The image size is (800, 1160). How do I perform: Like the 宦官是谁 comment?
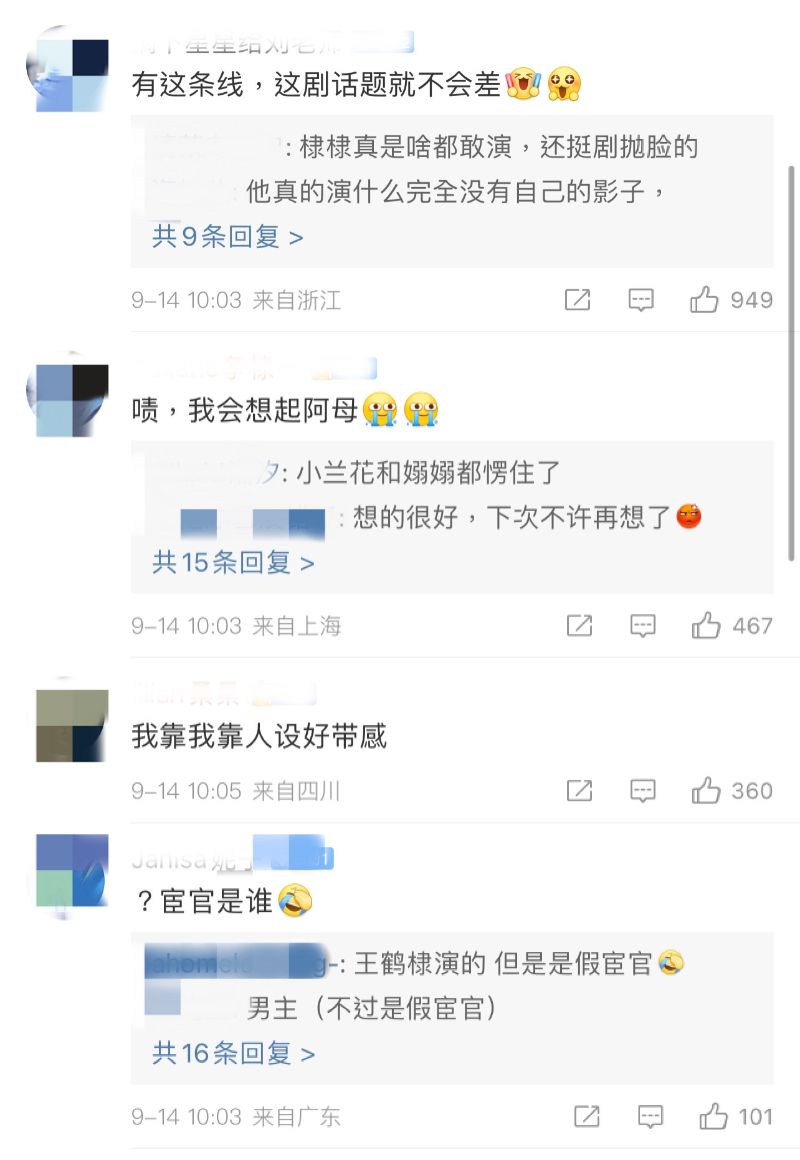pos(713,1116)
